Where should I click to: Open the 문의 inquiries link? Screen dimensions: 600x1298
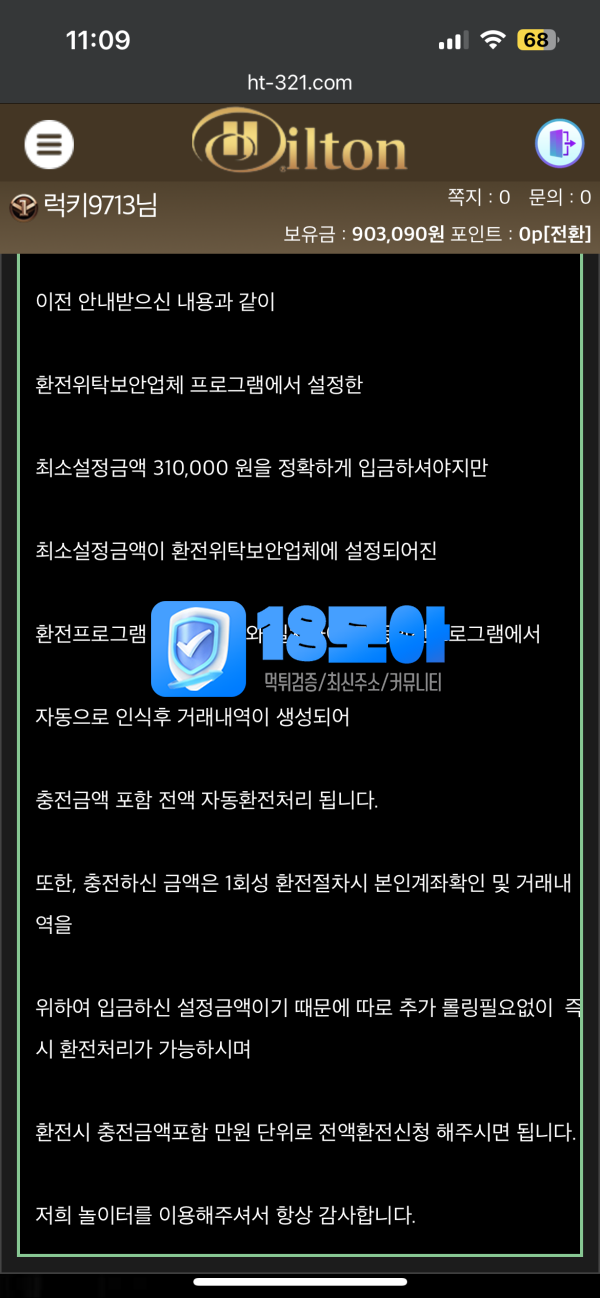coord(559,198)
